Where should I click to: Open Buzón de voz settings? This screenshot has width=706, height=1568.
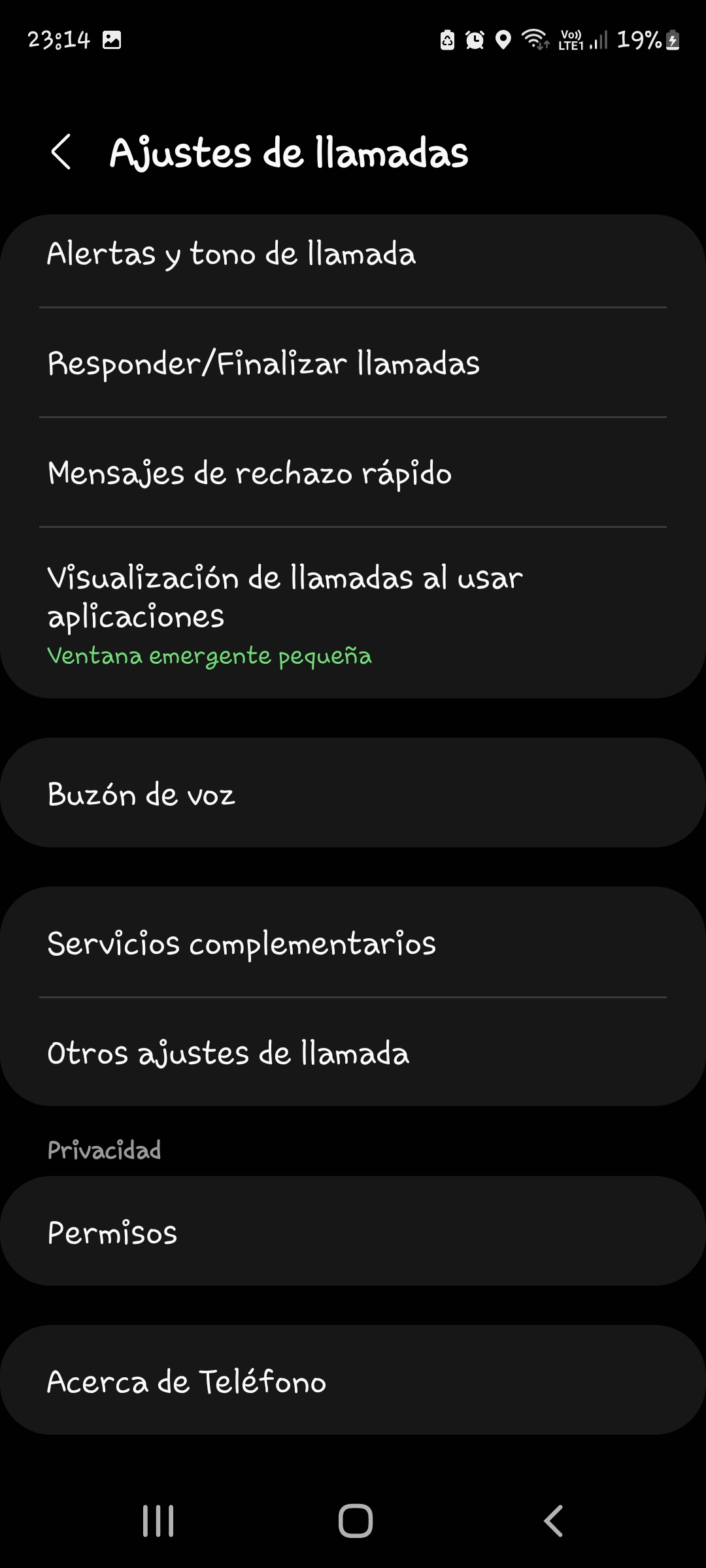point(353,793)
